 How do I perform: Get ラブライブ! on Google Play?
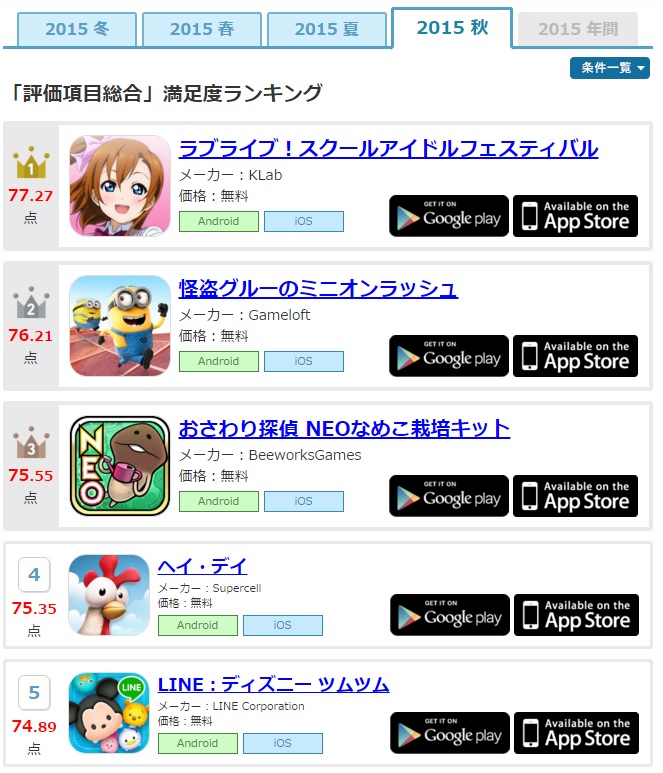[x=449, y=216]
